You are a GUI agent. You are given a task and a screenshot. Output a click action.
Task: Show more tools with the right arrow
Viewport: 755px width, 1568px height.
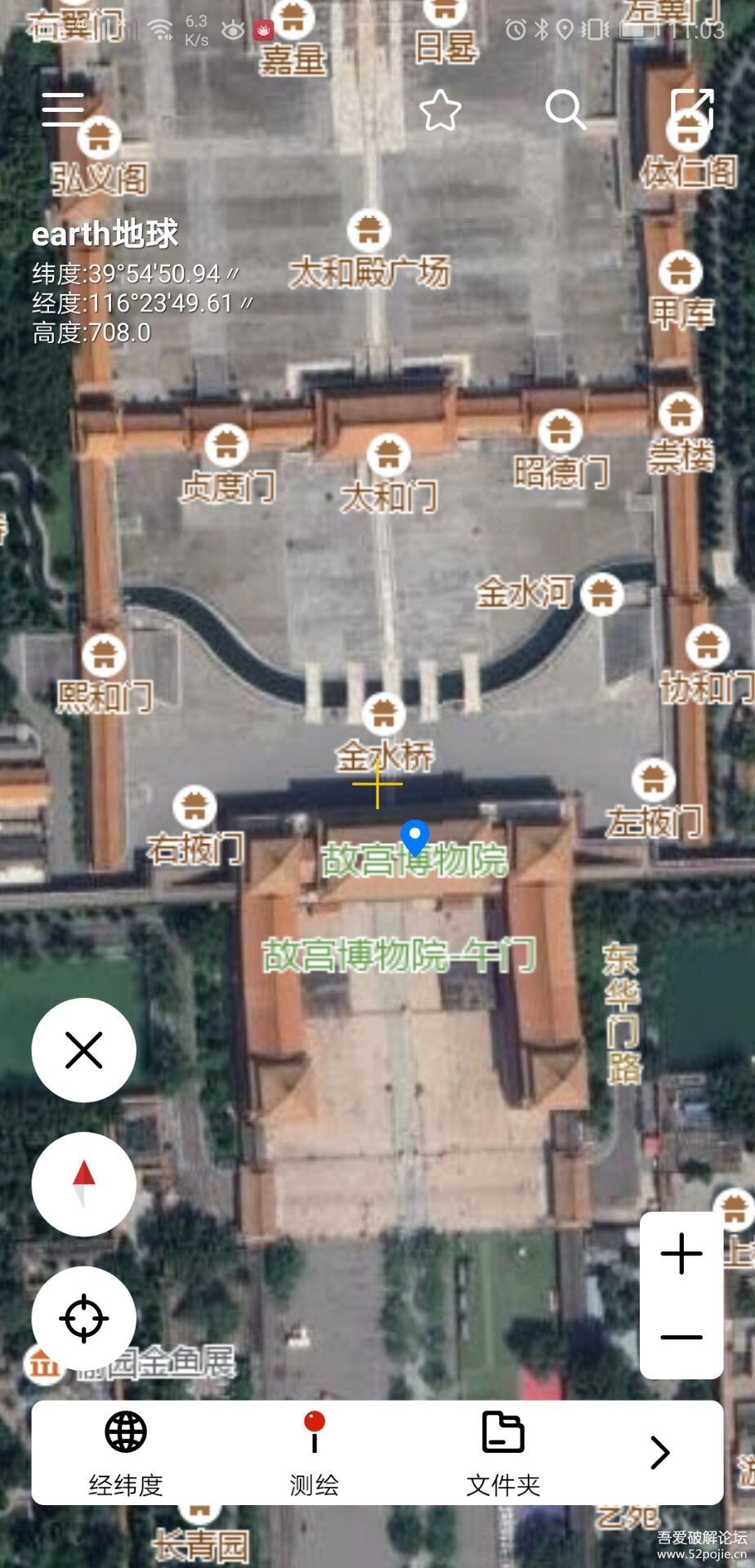point(660,1453)
